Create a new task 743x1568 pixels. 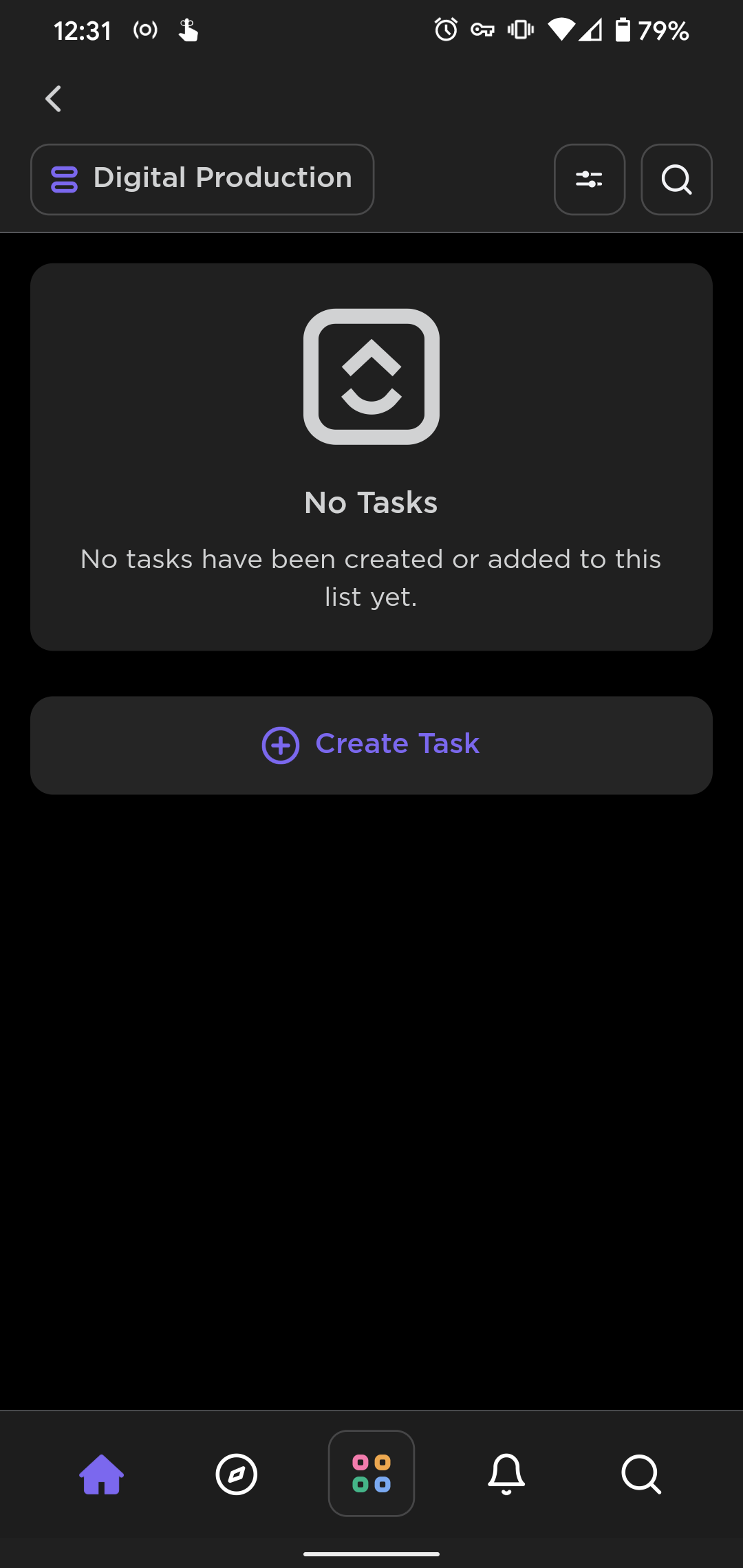[x=371, y=745]
